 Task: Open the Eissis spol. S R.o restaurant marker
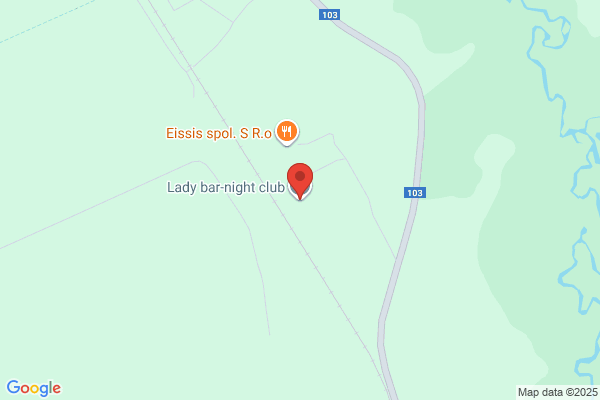[x=287, y=132]
